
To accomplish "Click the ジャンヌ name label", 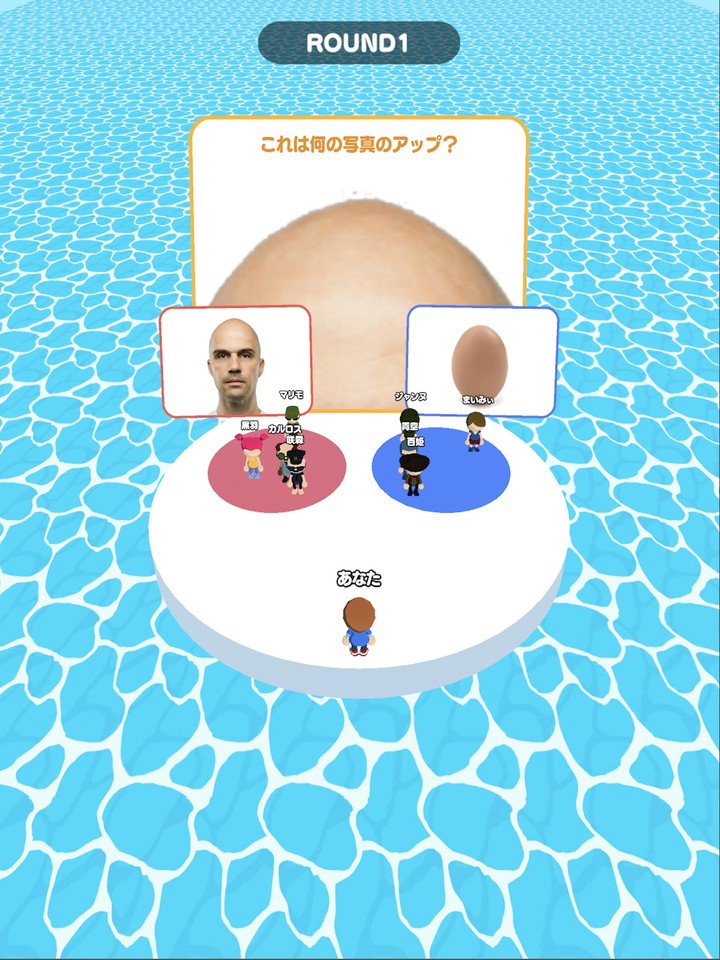I will coord(406,396).
